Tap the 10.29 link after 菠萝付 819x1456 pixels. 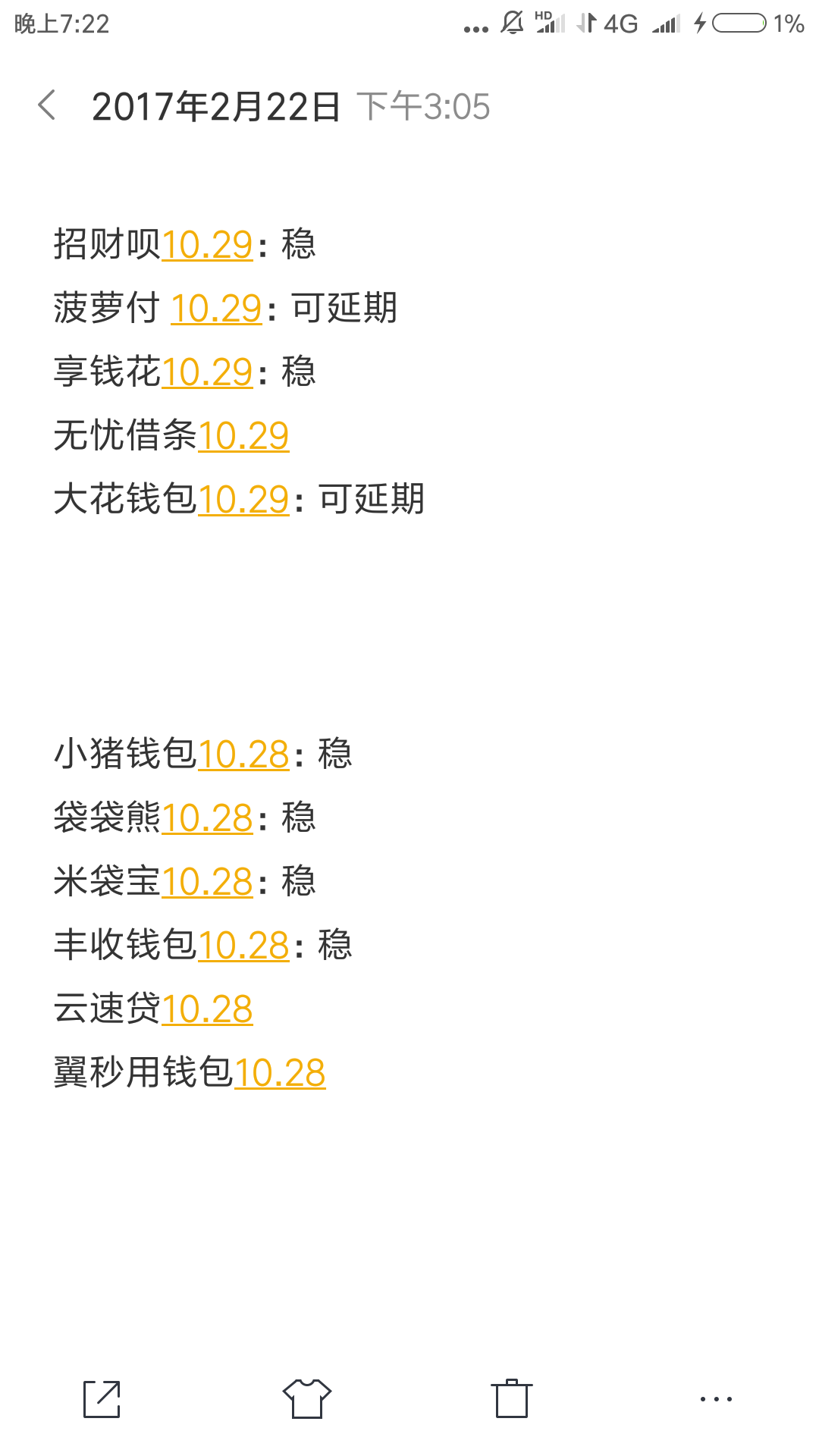click(x=216, y=309)
